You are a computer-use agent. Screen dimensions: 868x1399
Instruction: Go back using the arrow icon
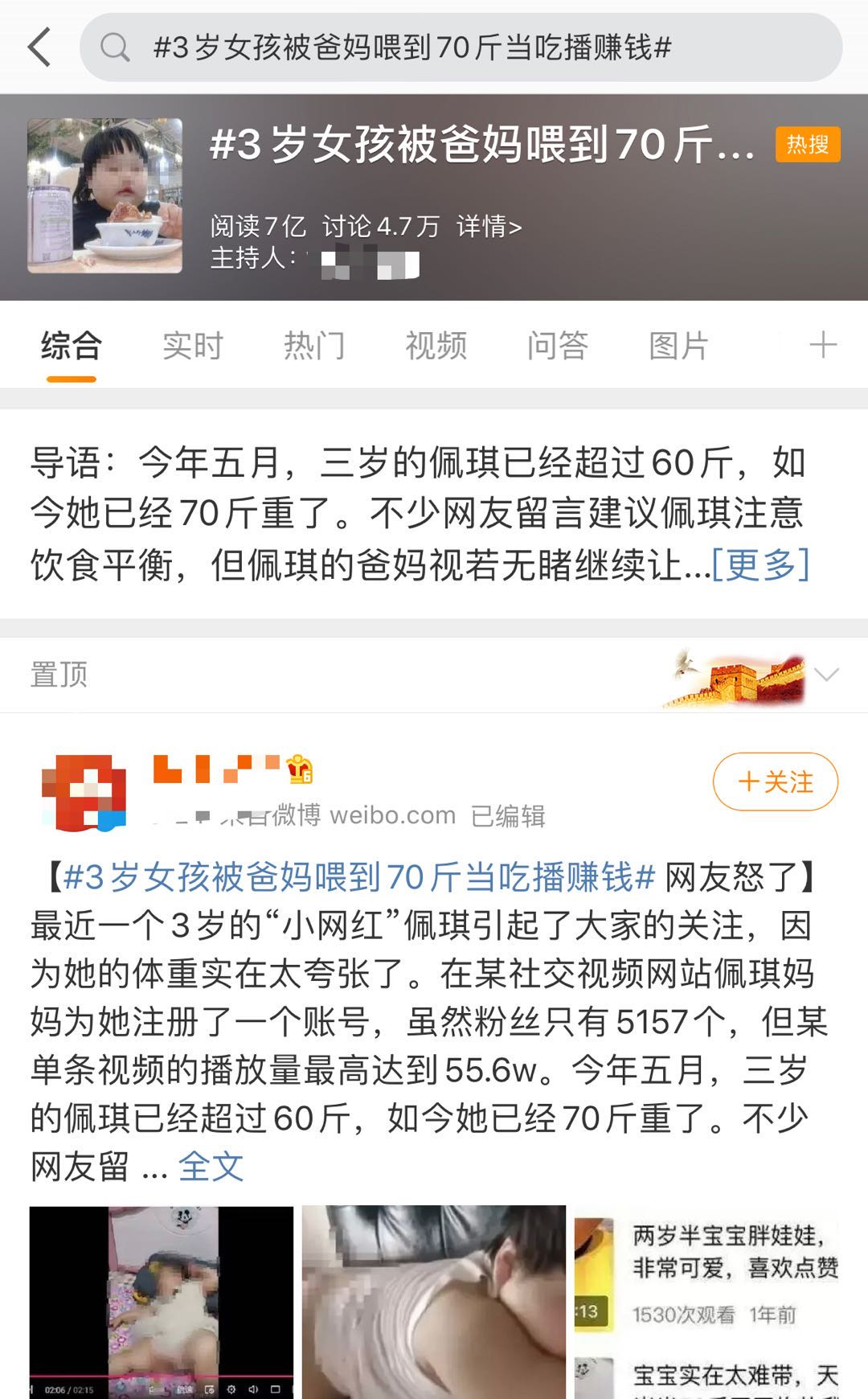(39, 47)
